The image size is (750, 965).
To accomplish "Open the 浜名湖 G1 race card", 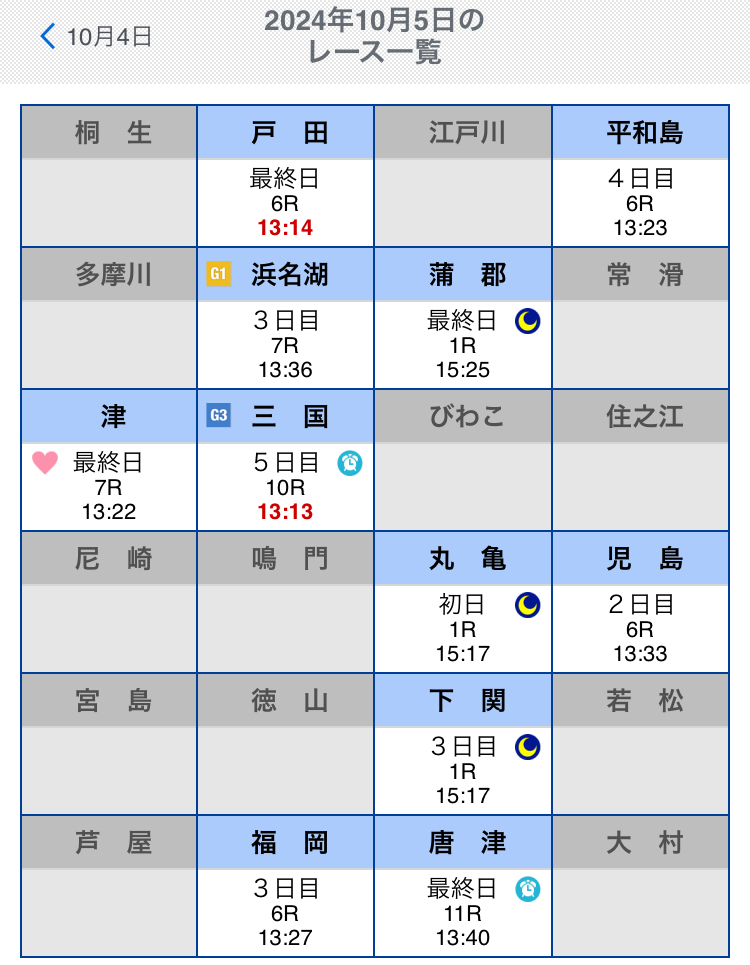I will pos(285,345).
